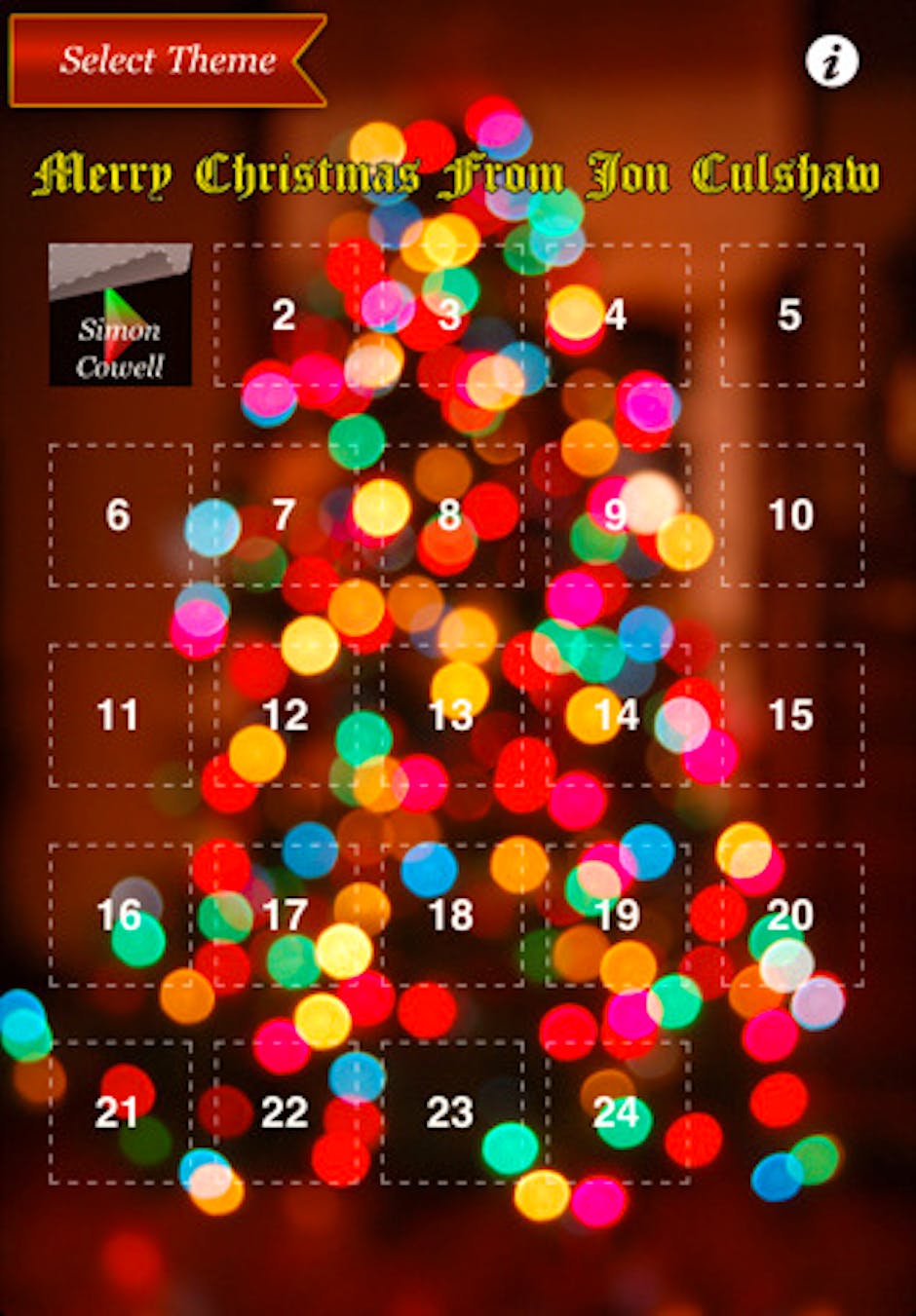Select calendar door 10
916x1316 pixels.
click(791, 514)
